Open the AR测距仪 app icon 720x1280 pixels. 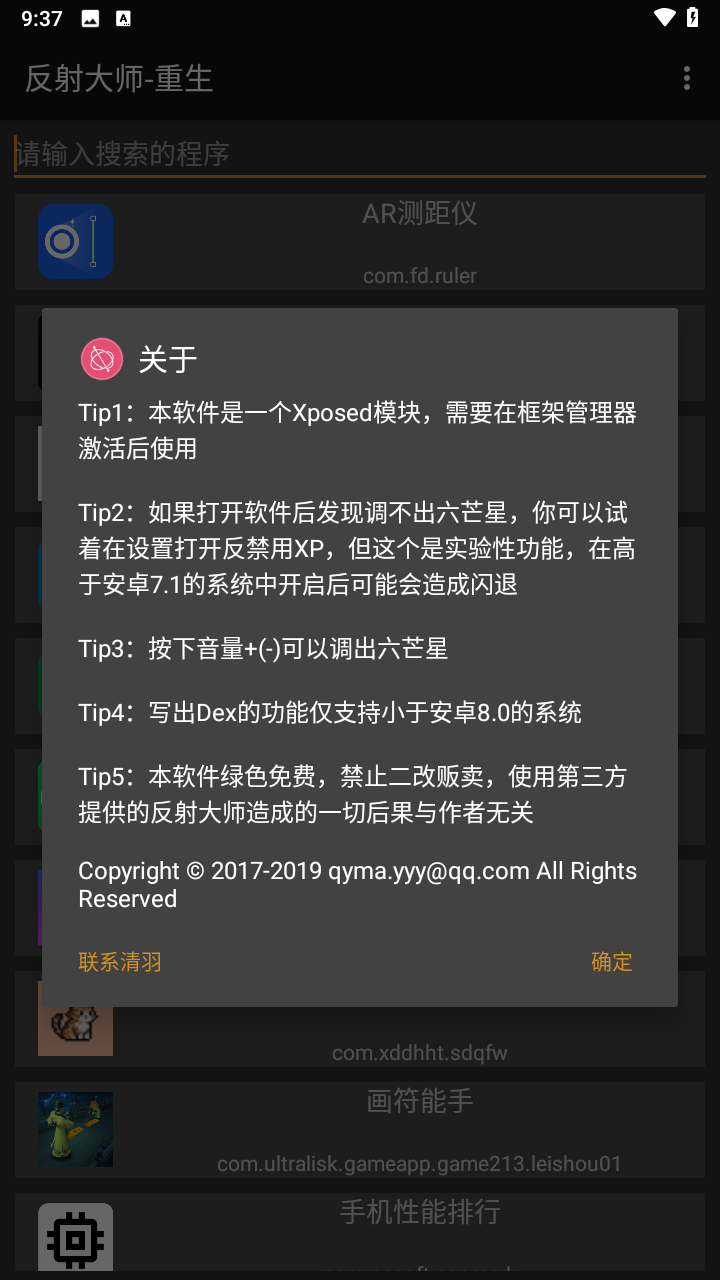pos(75,241)
